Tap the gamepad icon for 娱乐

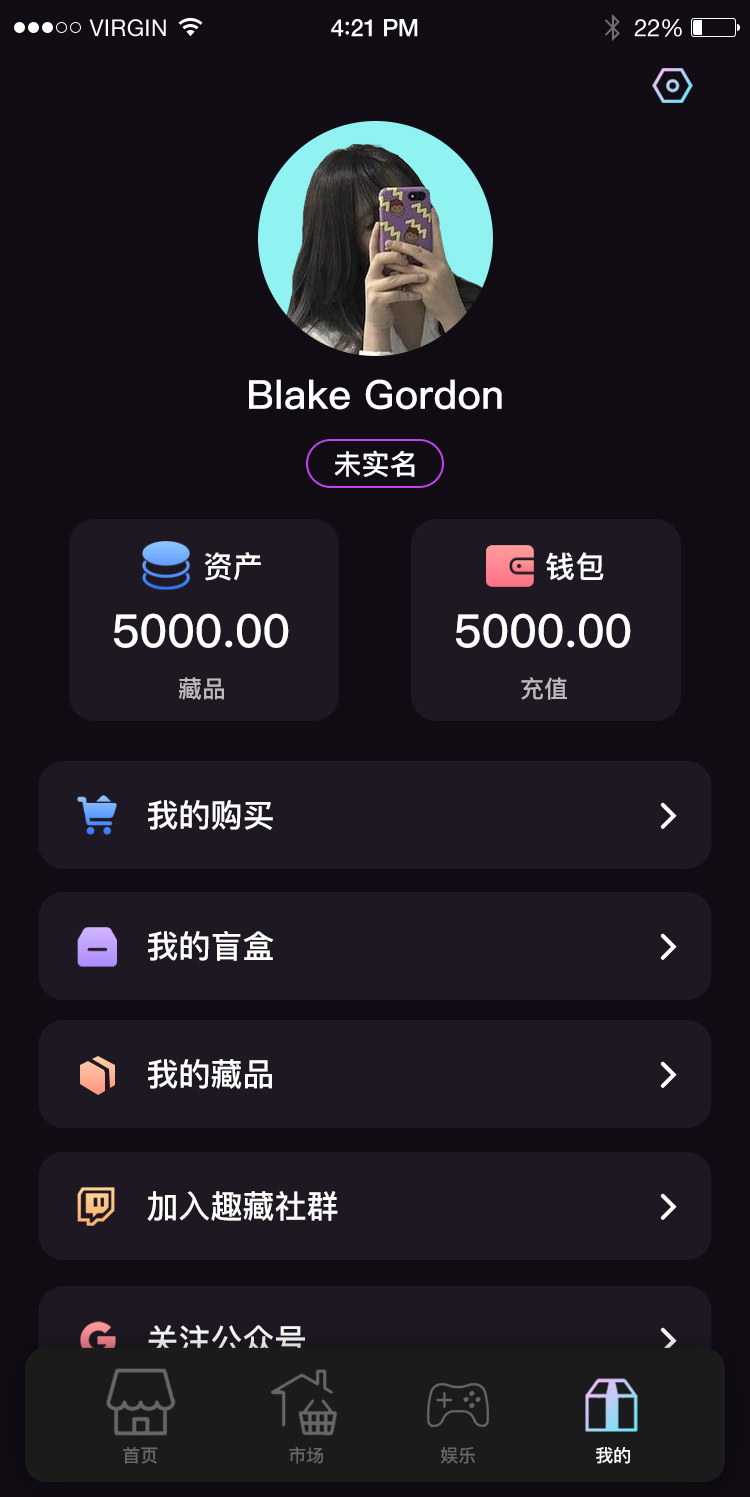458,1404
